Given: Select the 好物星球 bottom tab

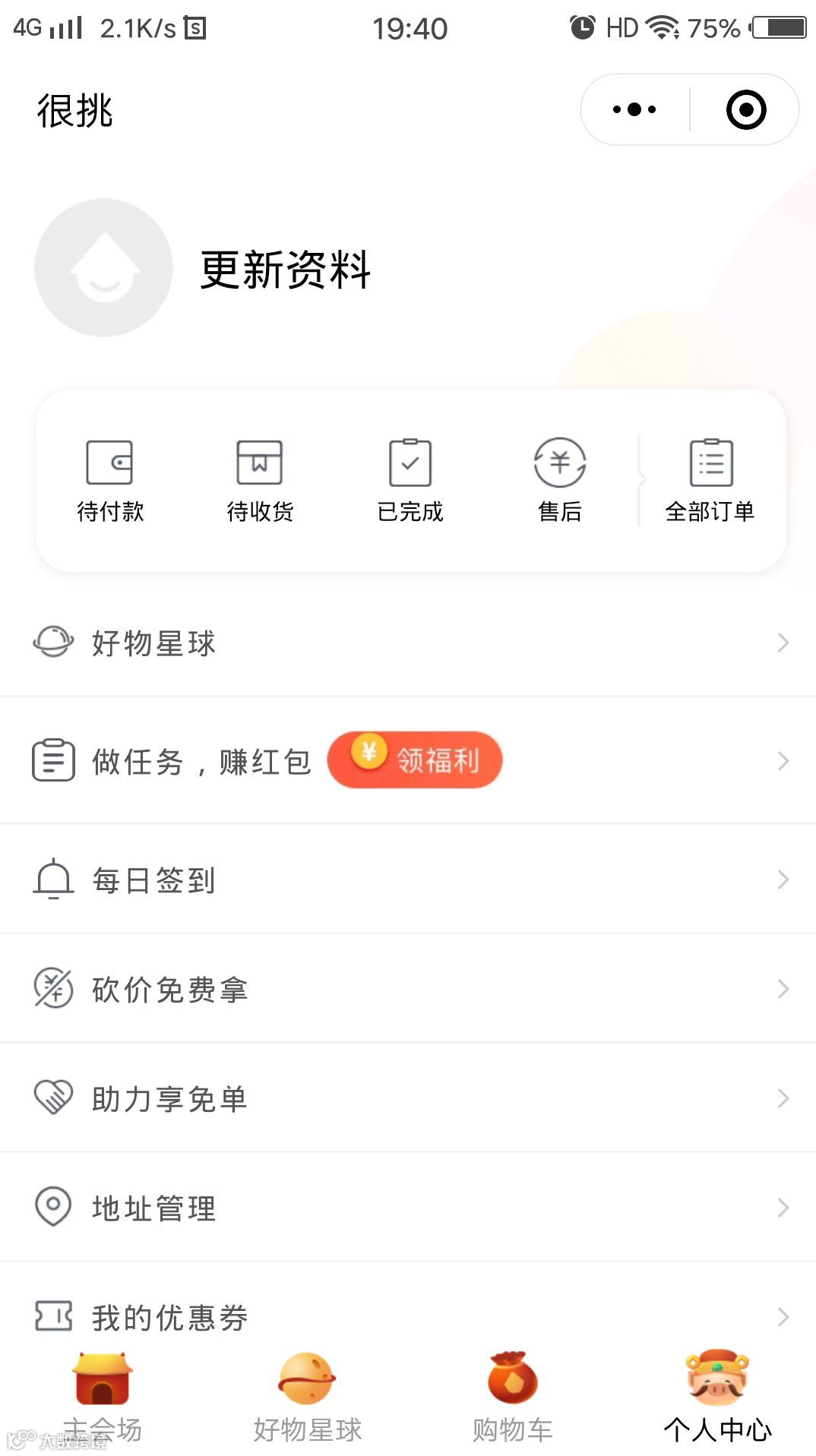Looking at the screenshot, I should tap(308, 1398).
